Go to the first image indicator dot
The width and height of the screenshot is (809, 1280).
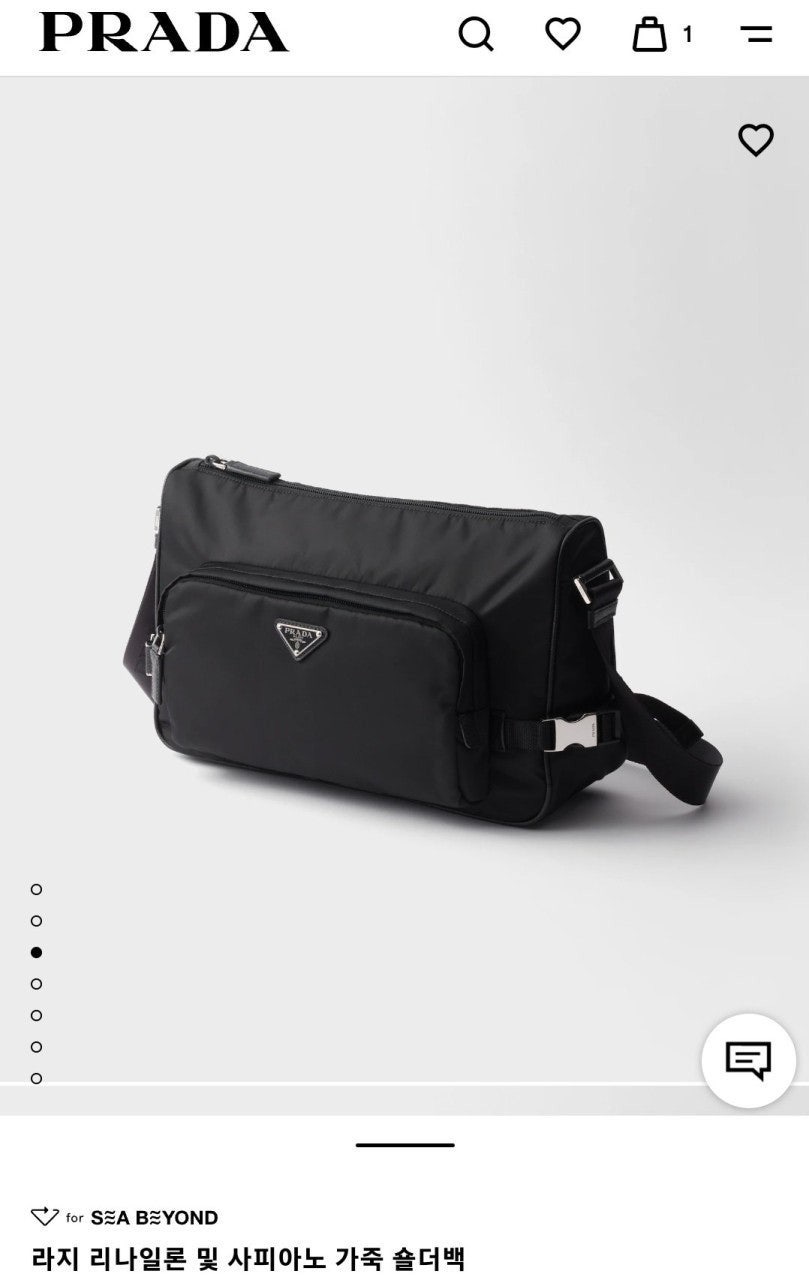pyautogui.click(x=36, y=889)
